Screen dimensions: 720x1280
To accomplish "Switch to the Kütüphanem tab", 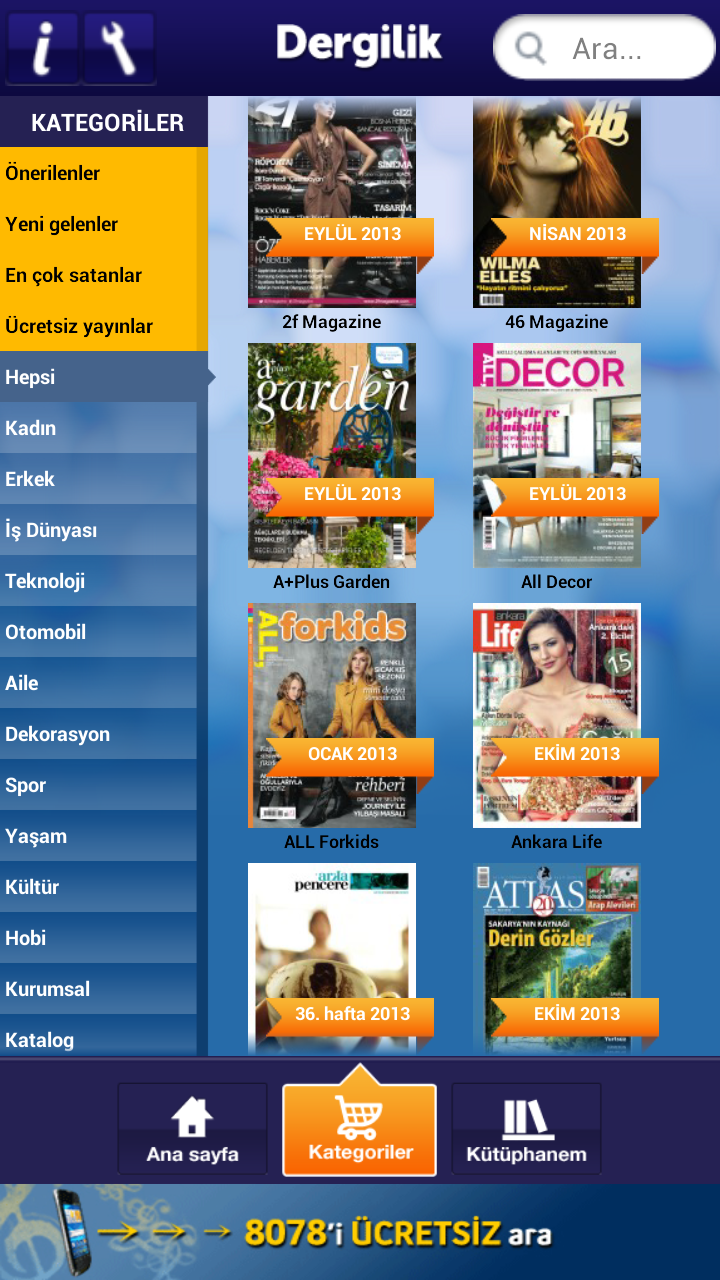I will 526,1129.
